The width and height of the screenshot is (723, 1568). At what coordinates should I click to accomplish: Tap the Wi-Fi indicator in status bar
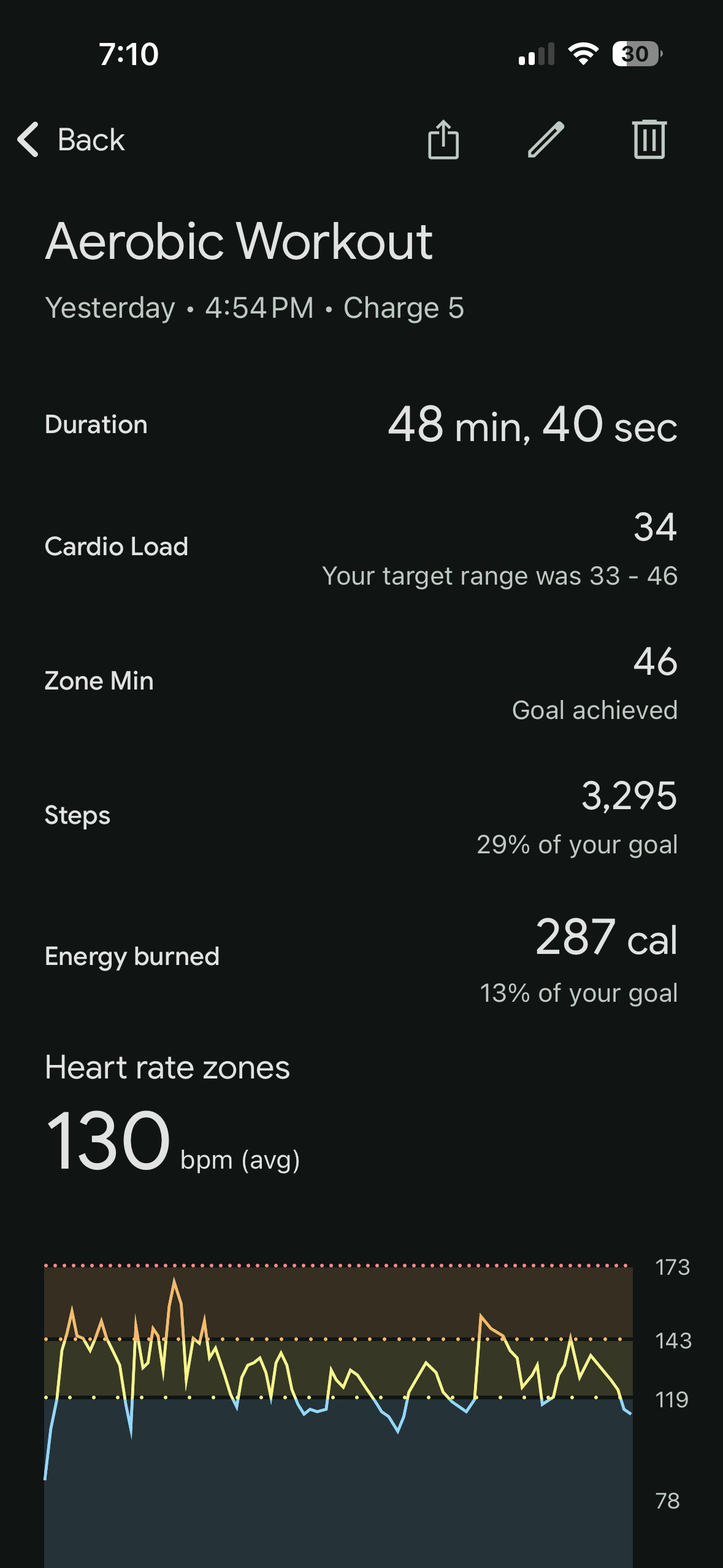(x=583, y=54)
